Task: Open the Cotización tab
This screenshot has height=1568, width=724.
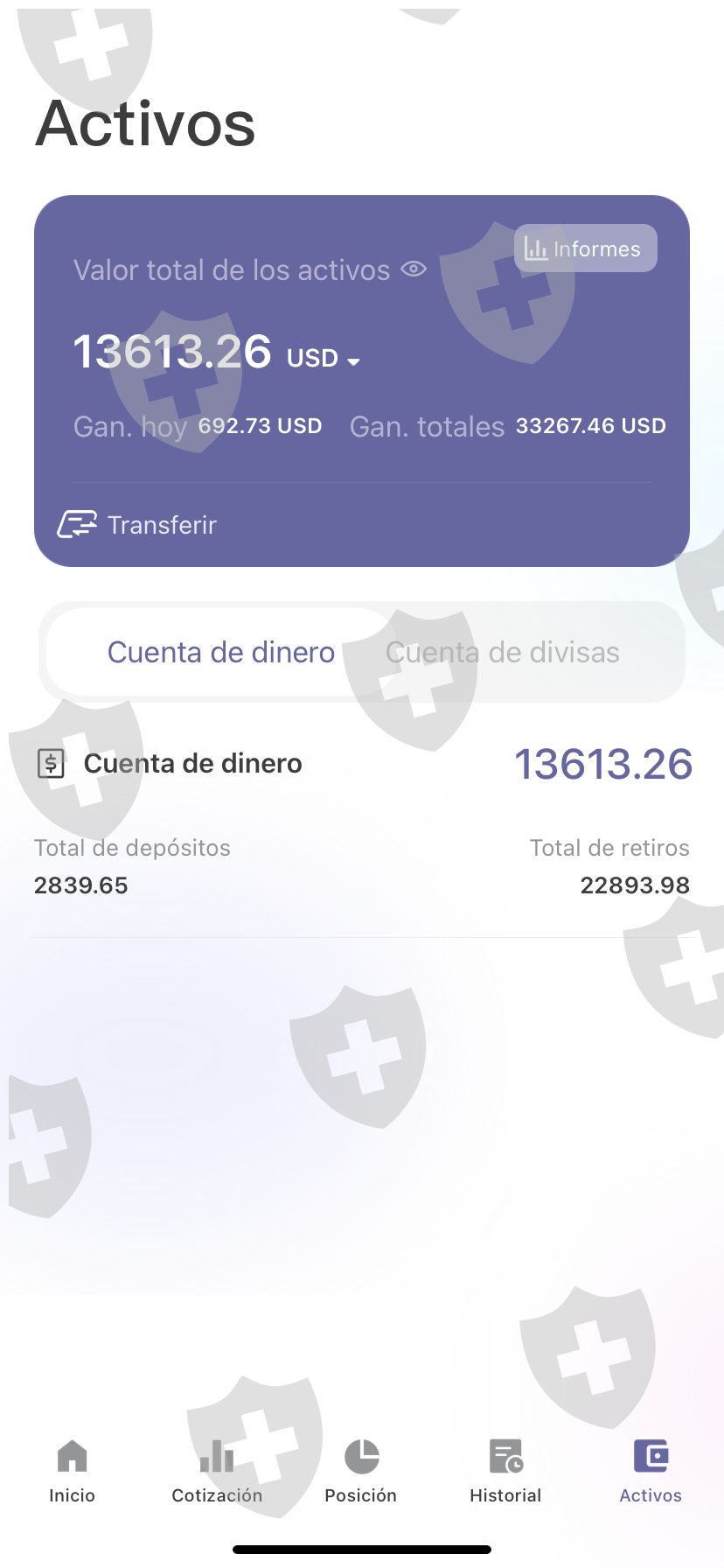Action: pyautogui.click(x=217, y=1471)
